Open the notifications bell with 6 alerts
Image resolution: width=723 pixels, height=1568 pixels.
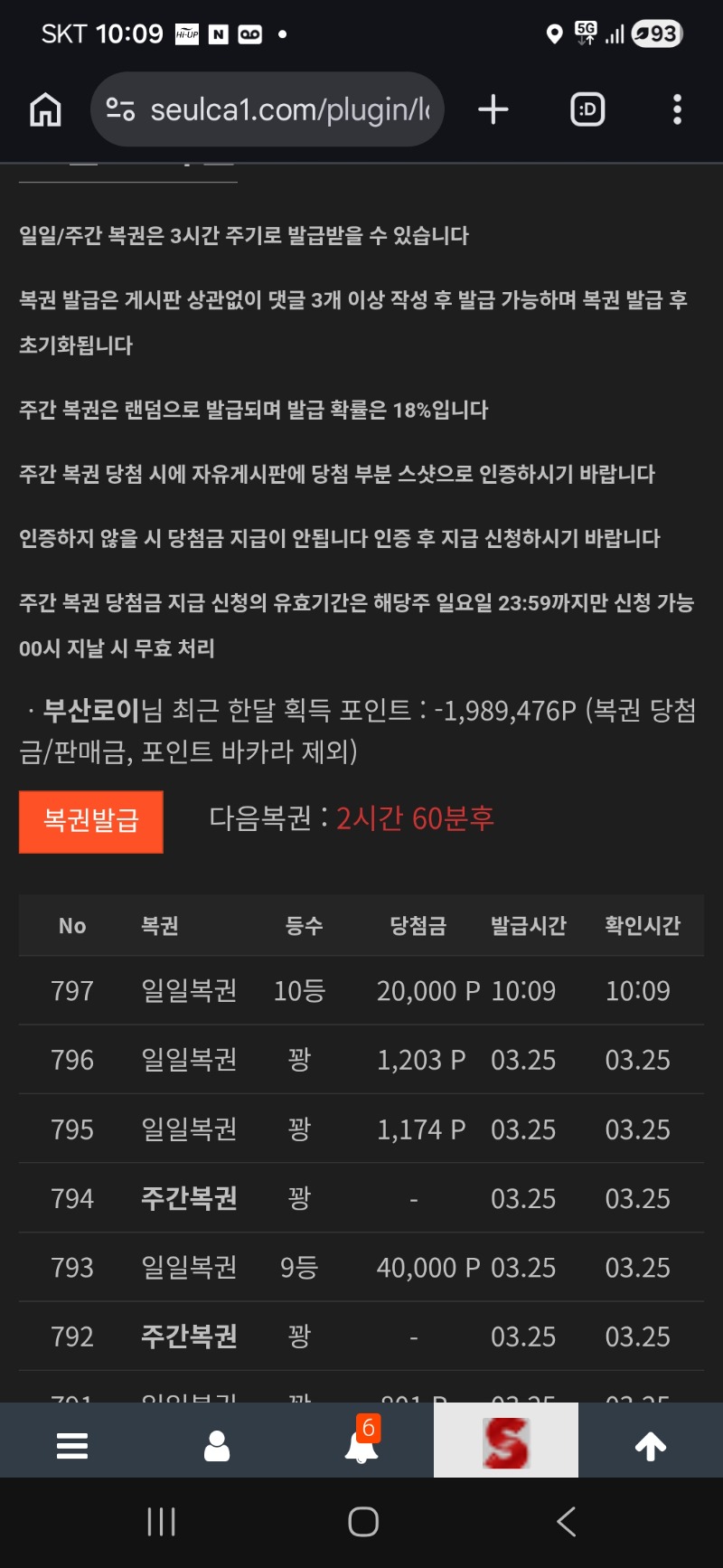361,1445
